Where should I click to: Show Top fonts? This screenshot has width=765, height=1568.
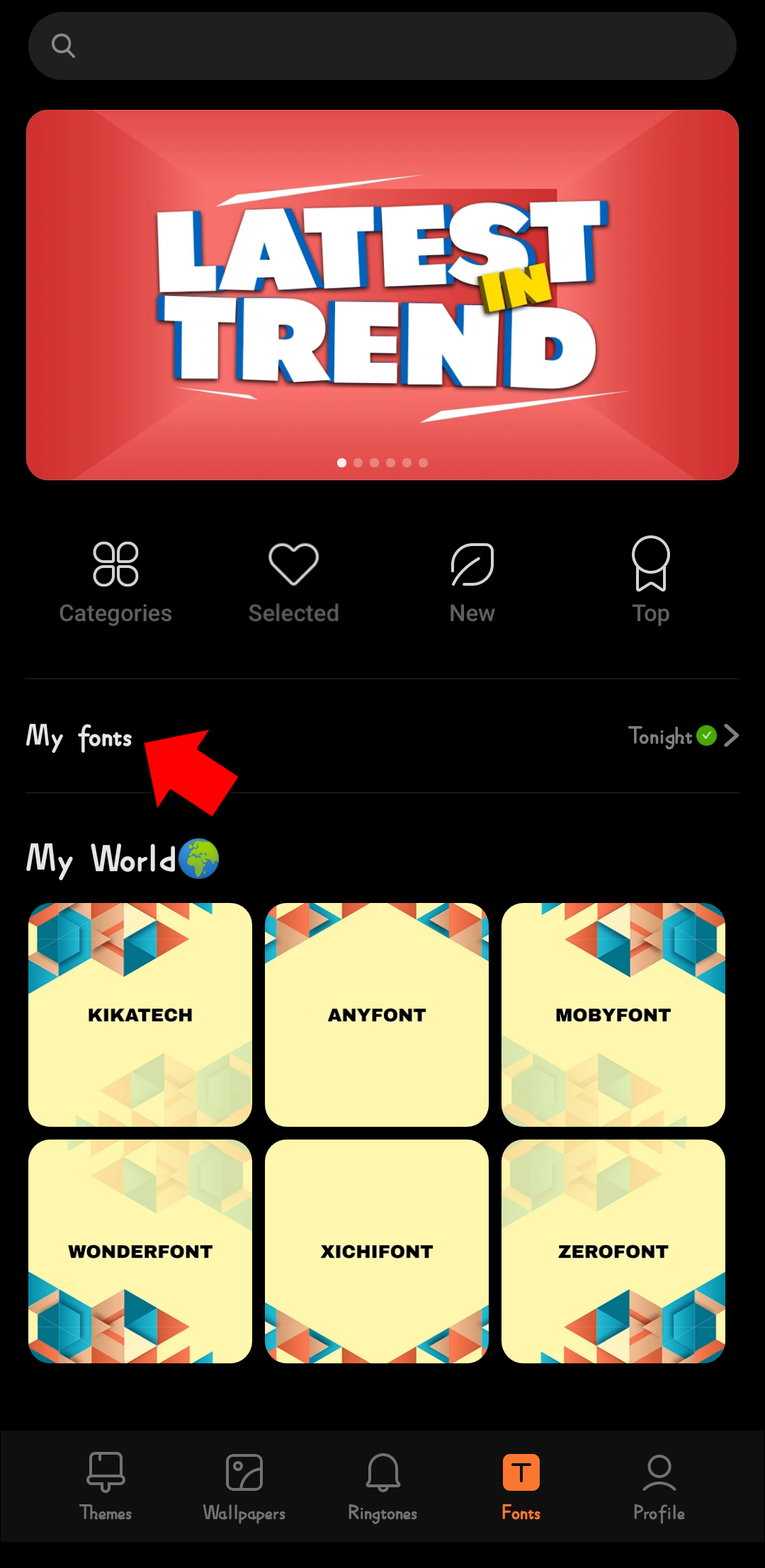click(650, 581)
